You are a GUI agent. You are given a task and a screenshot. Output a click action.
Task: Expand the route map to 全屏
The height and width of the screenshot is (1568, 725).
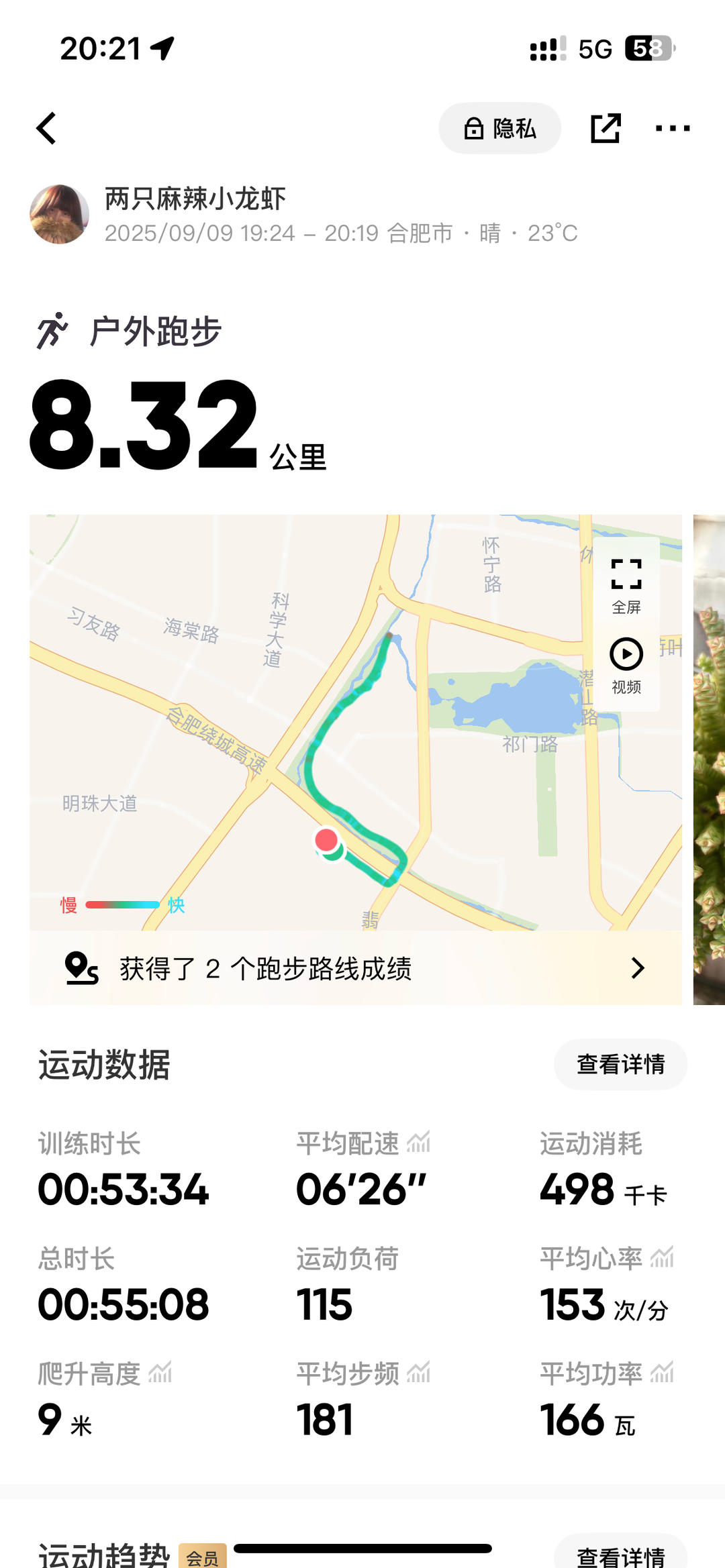626,585
